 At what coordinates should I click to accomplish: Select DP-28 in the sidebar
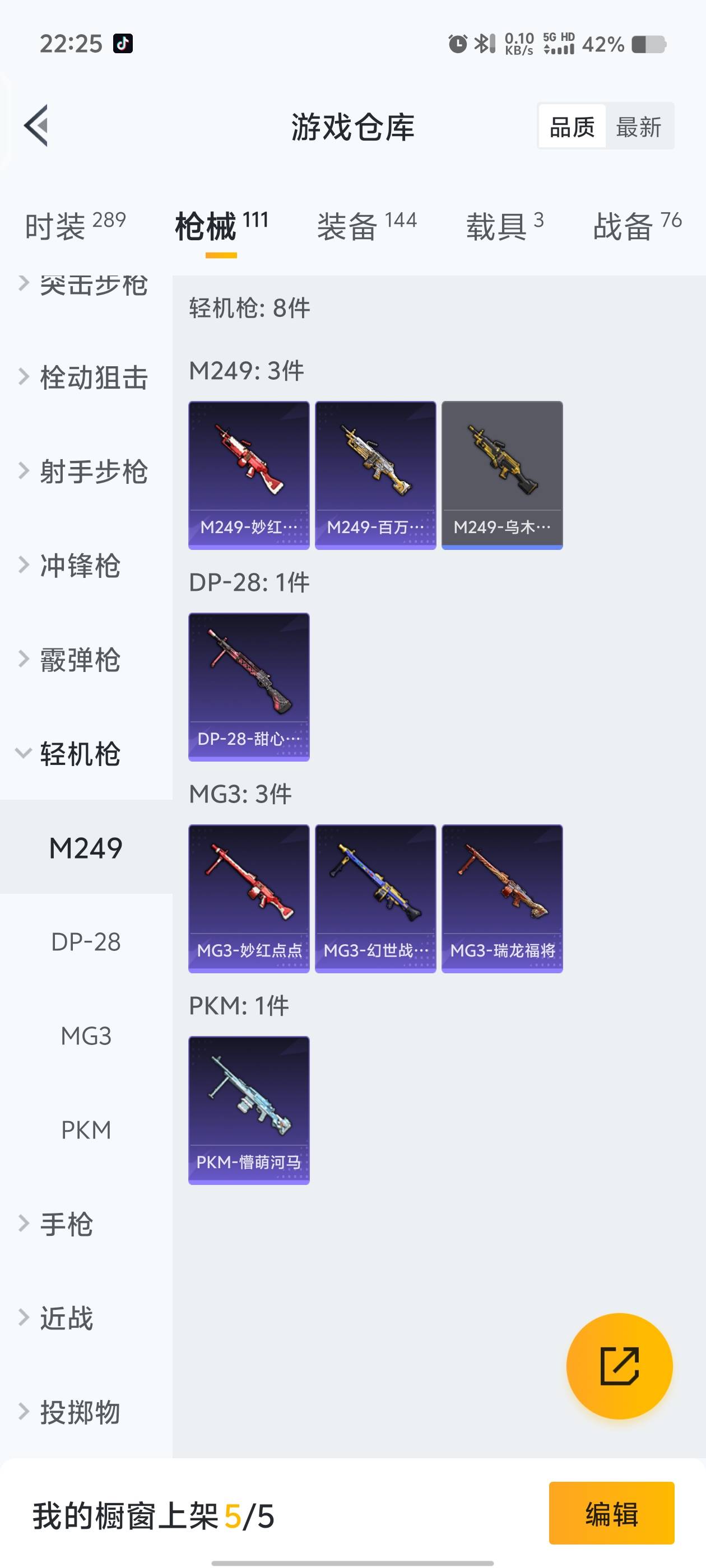click(x=86, y=942)
